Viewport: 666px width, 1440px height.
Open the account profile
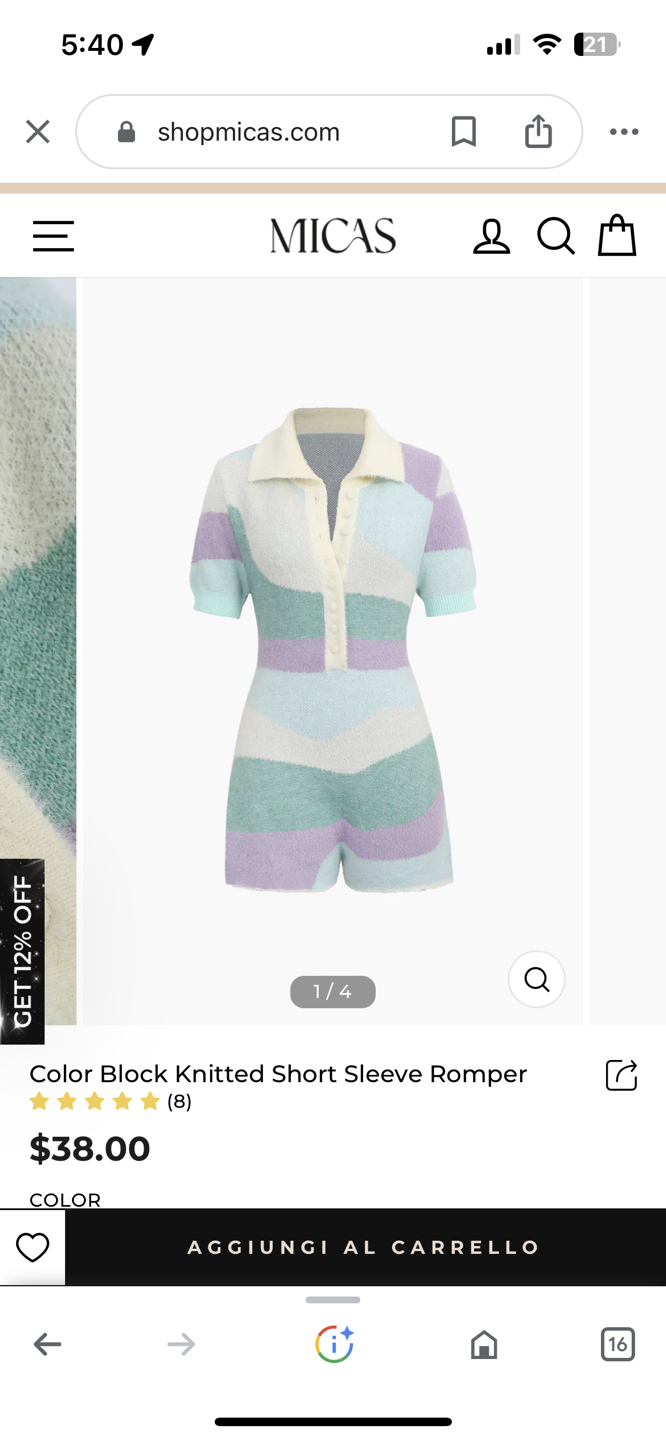491,237
